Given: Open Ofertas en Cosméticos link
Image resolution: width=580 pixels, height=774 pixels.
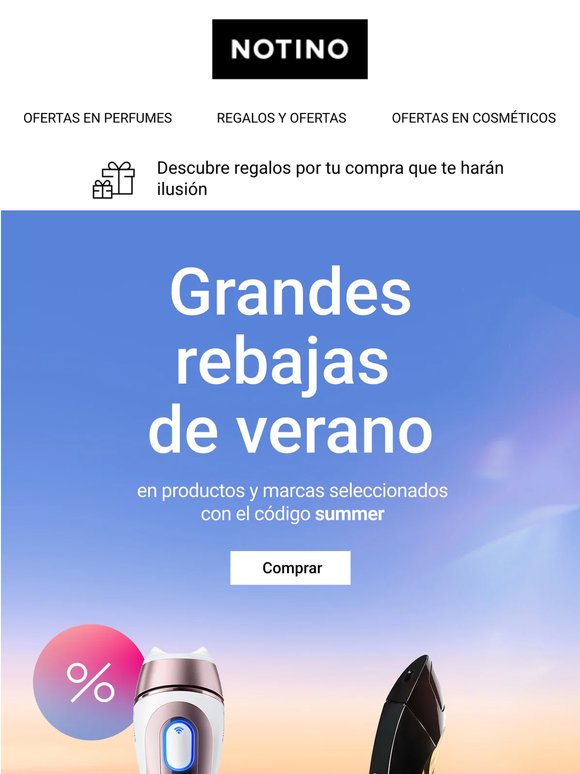Looking at the screenshot, I should 474,118.
